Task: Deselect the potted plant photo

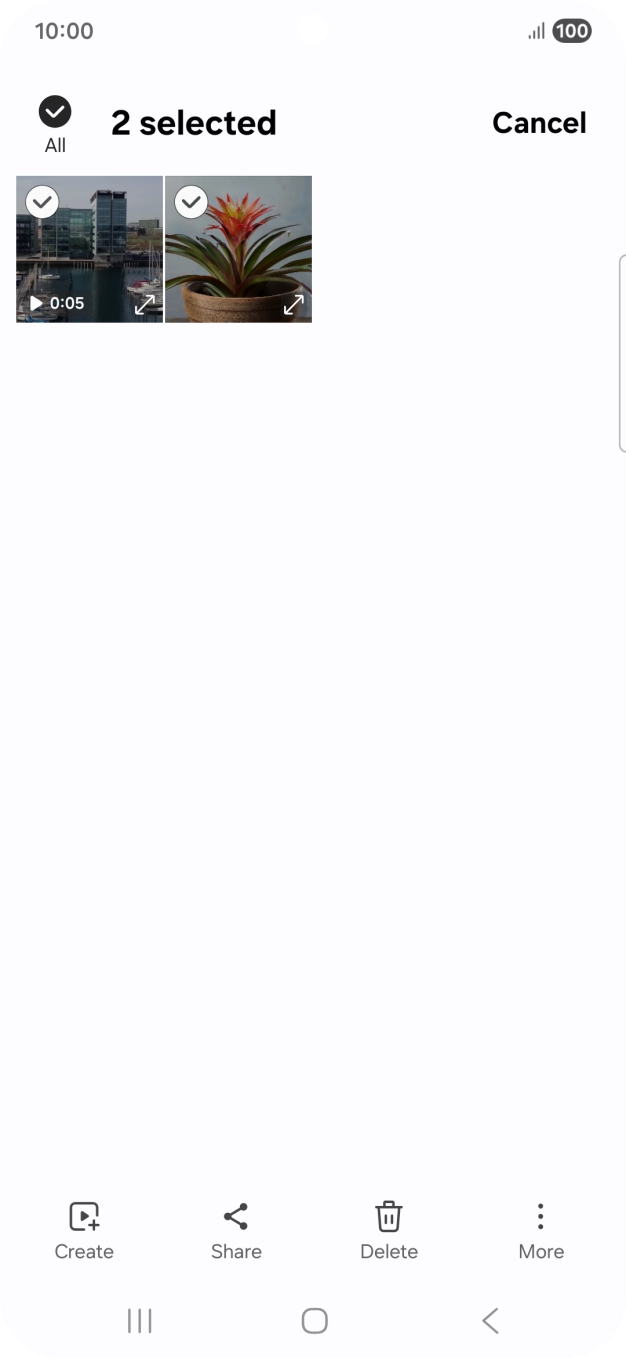Action: point(191,202)
